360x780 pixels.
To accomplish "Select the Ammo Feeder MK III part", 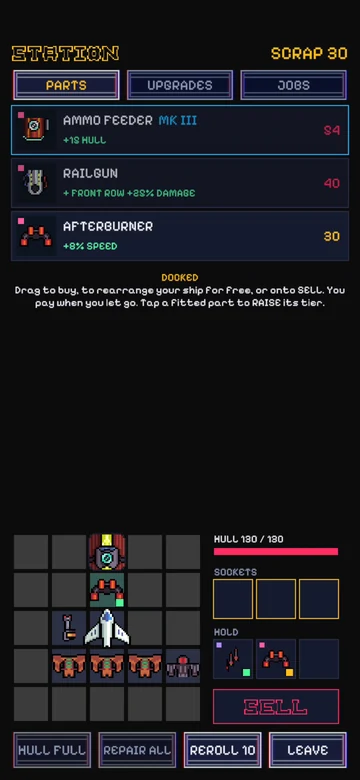I will 180,130.
